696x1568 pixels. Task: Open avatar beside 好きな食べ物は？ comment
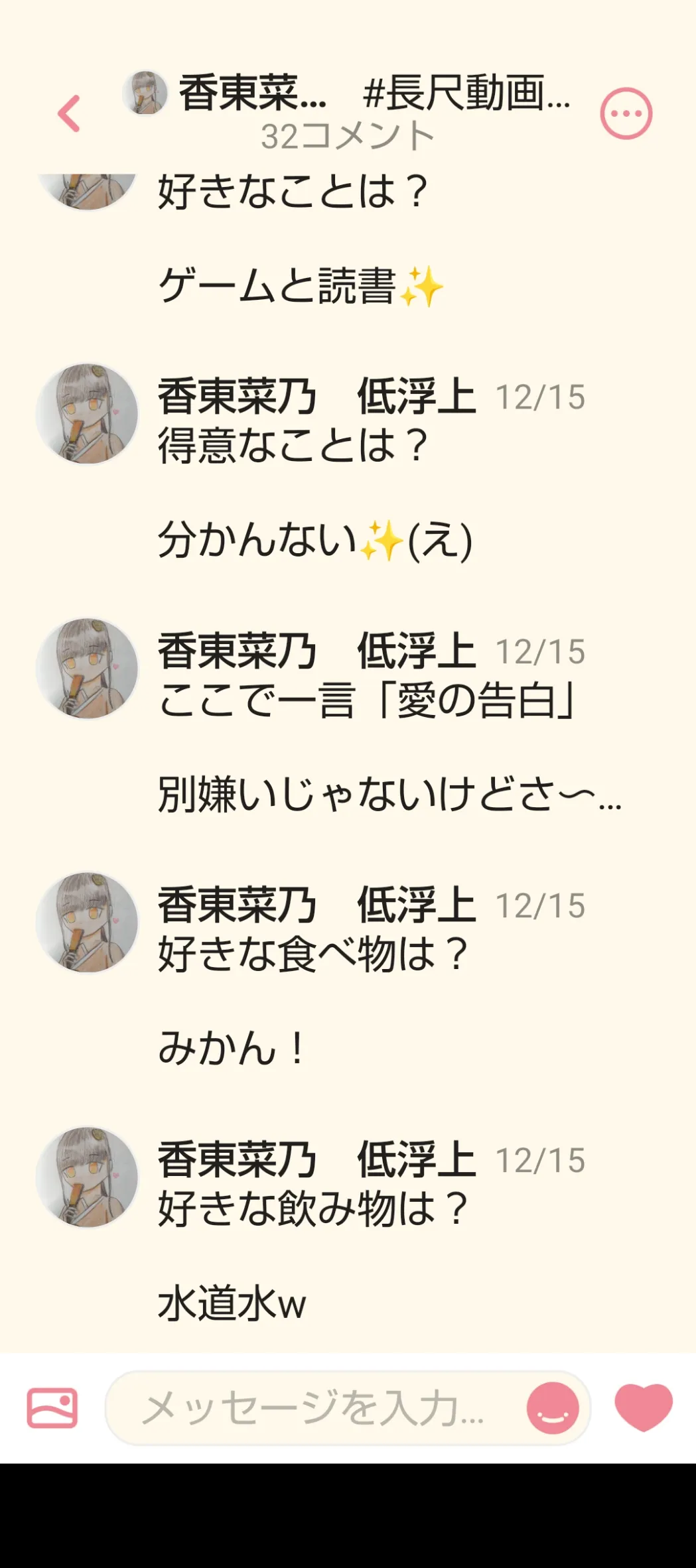coord(87,922)
